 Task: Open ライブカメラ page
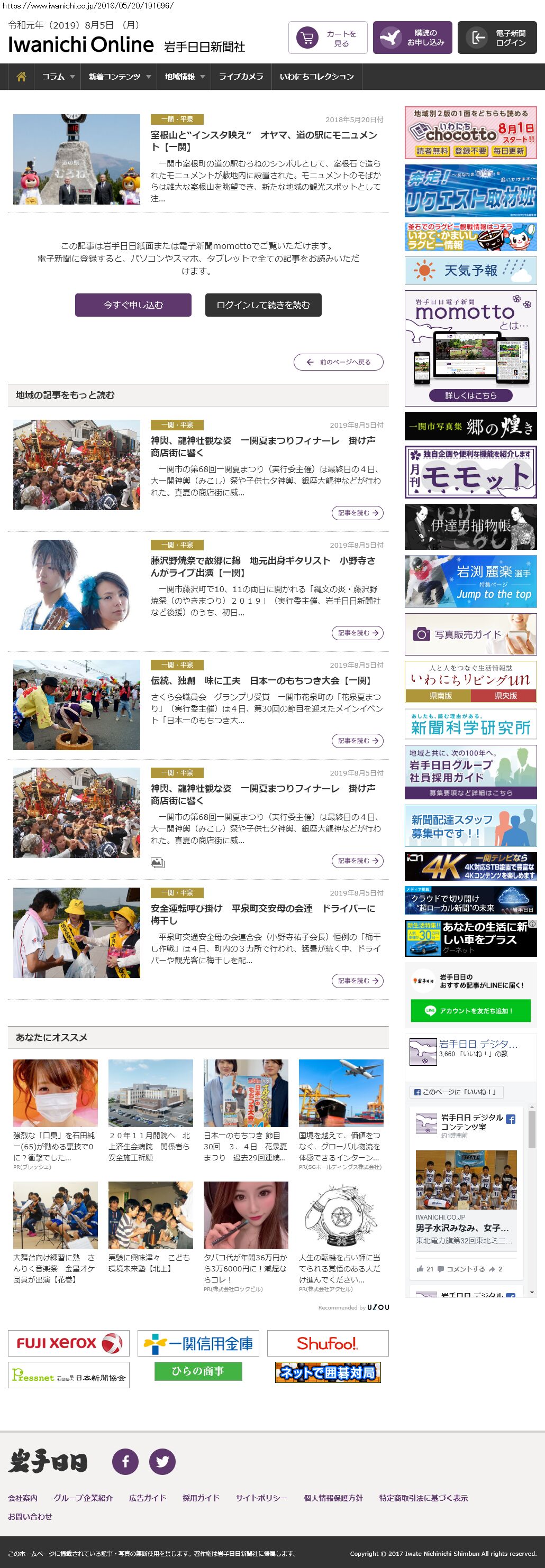pyautogui.click(x=241, y=77)
